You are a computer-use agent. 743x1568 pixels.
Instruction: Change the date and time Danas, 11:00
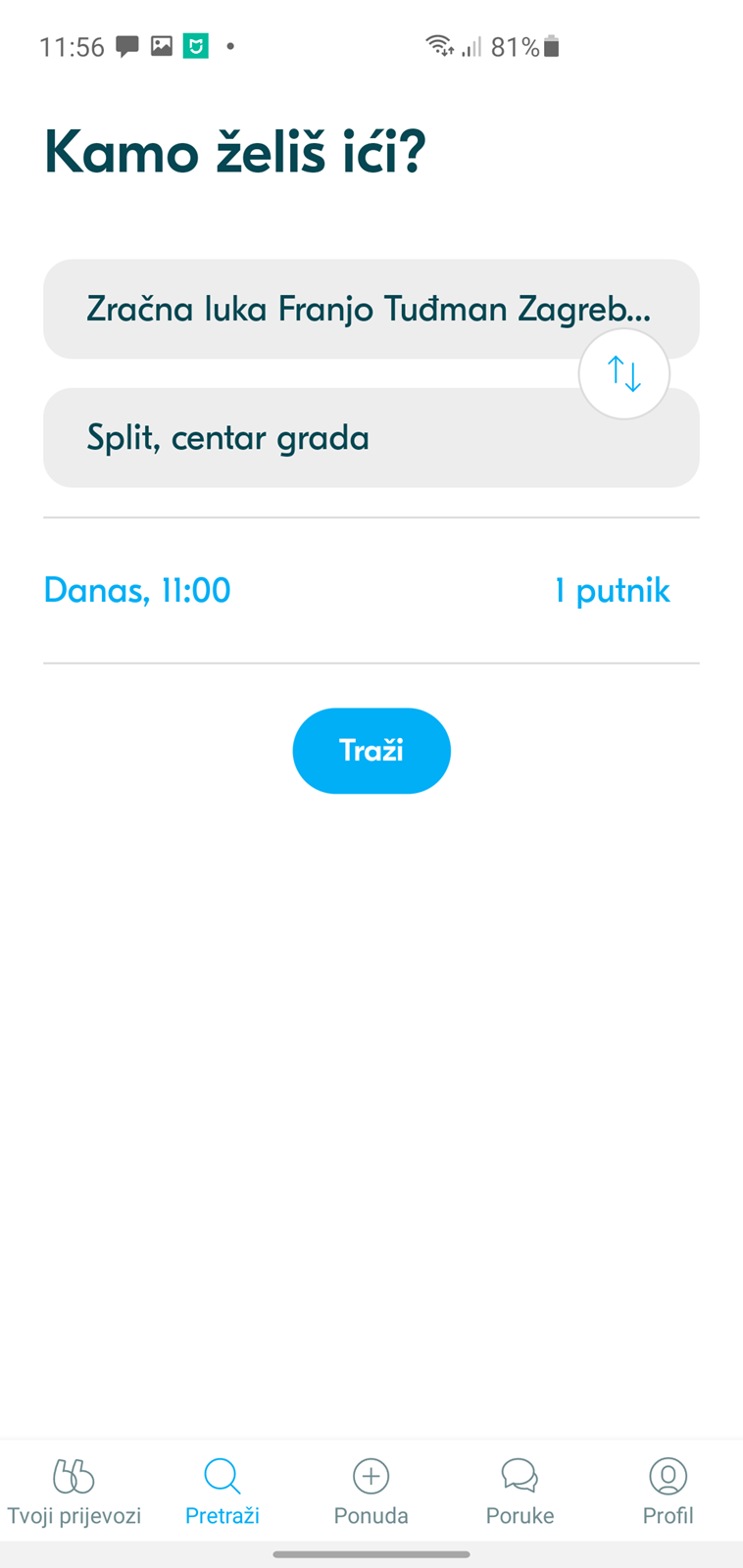point(137,590)
